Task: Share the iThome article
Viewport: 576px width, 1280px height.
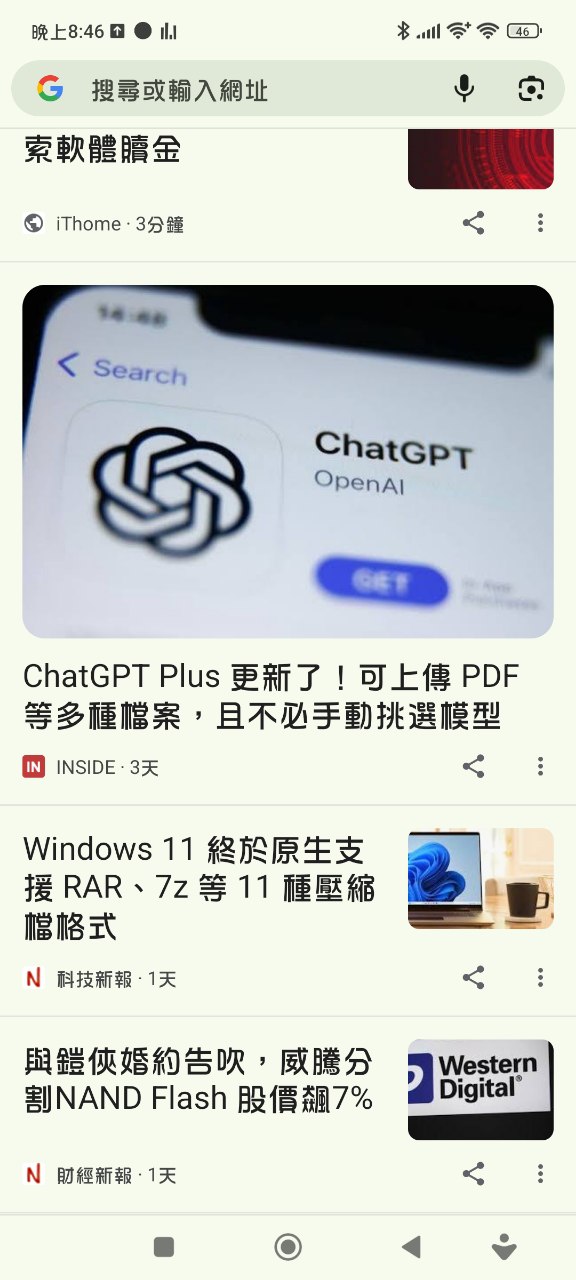Action: pyautogui.click(x=474, y=223)
